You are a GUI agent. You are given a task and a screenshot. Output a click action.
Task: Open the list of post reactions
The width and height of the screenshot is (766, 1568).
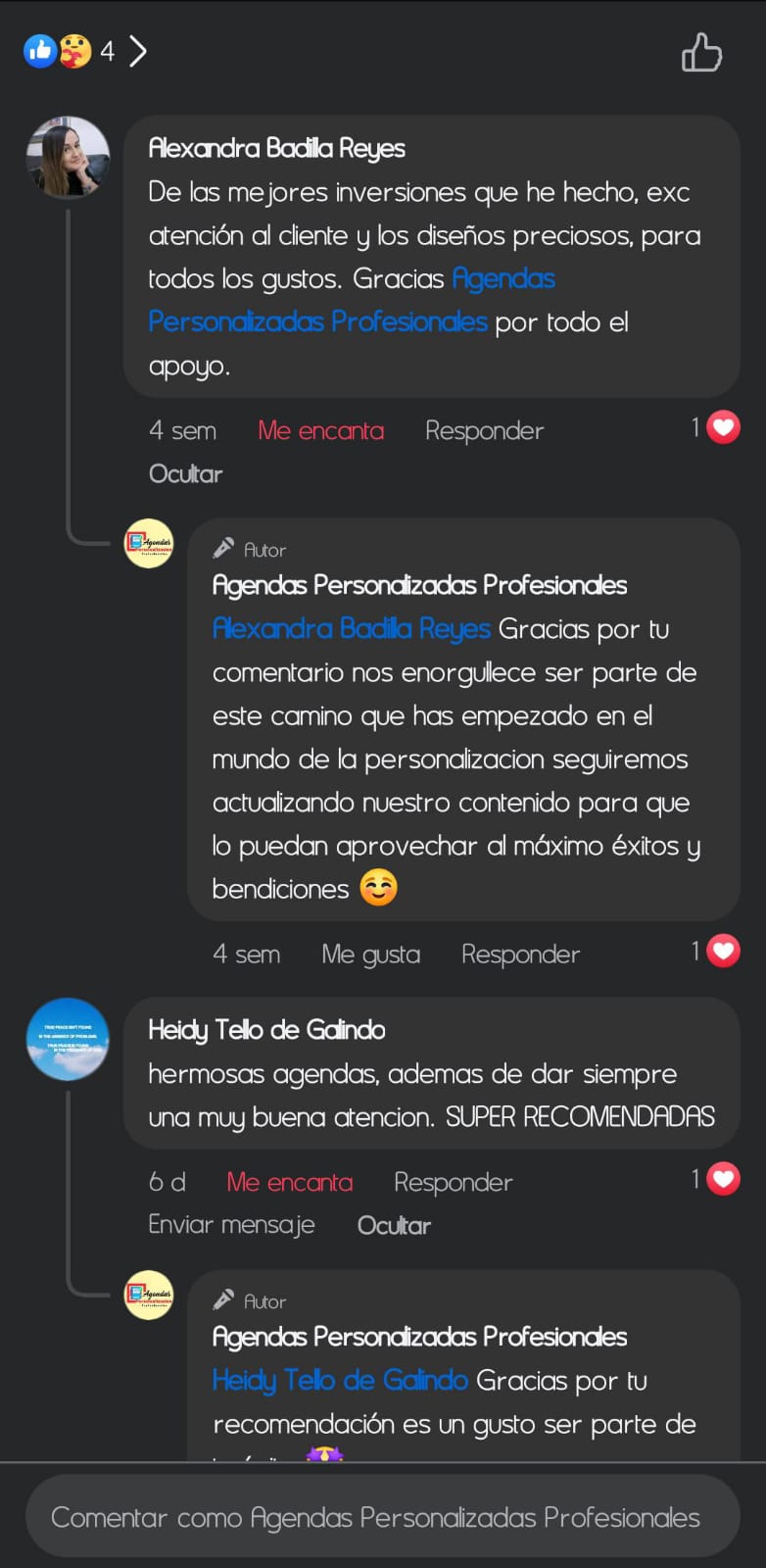coord(85,51)
